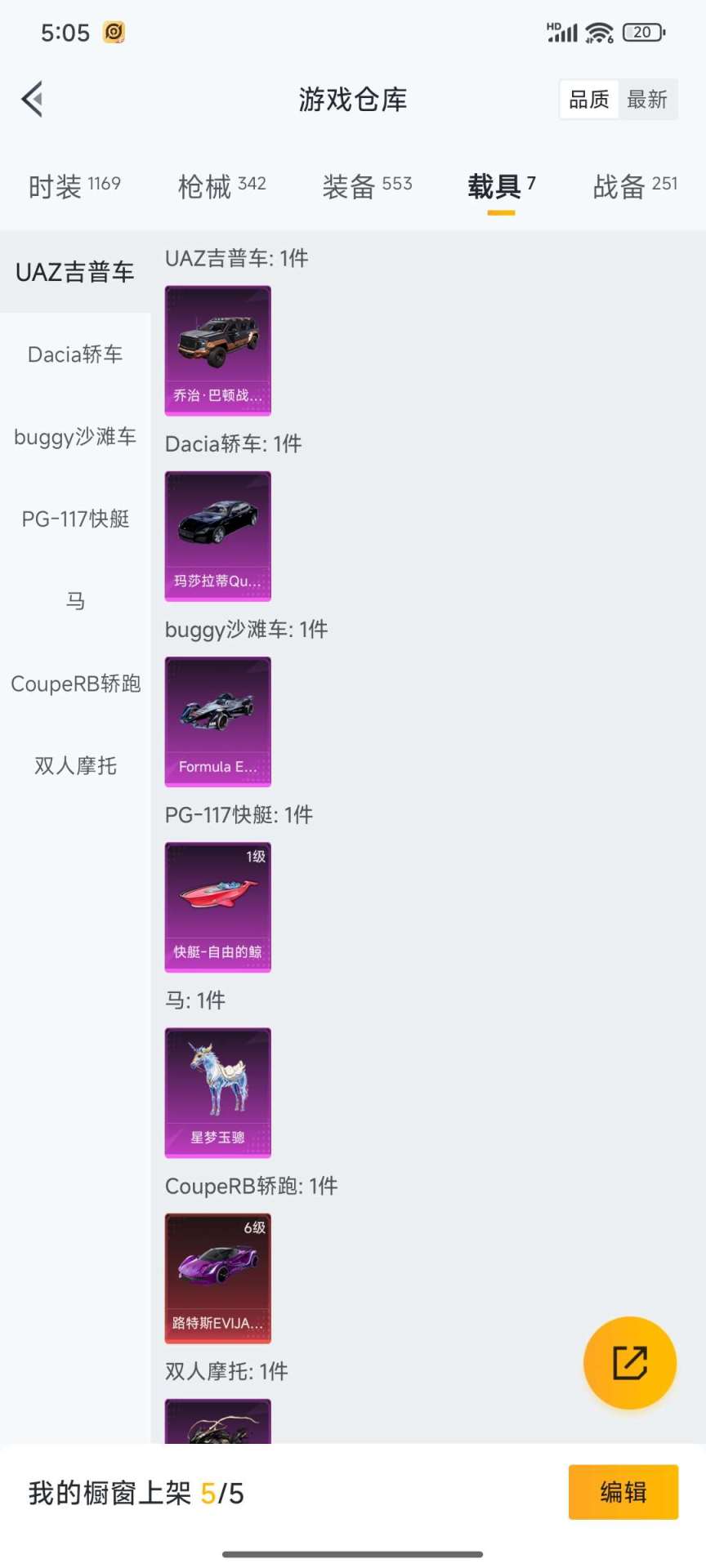706x1568 pixels.
Task: Switch sorting to 最新
Action: coord(648,99)
